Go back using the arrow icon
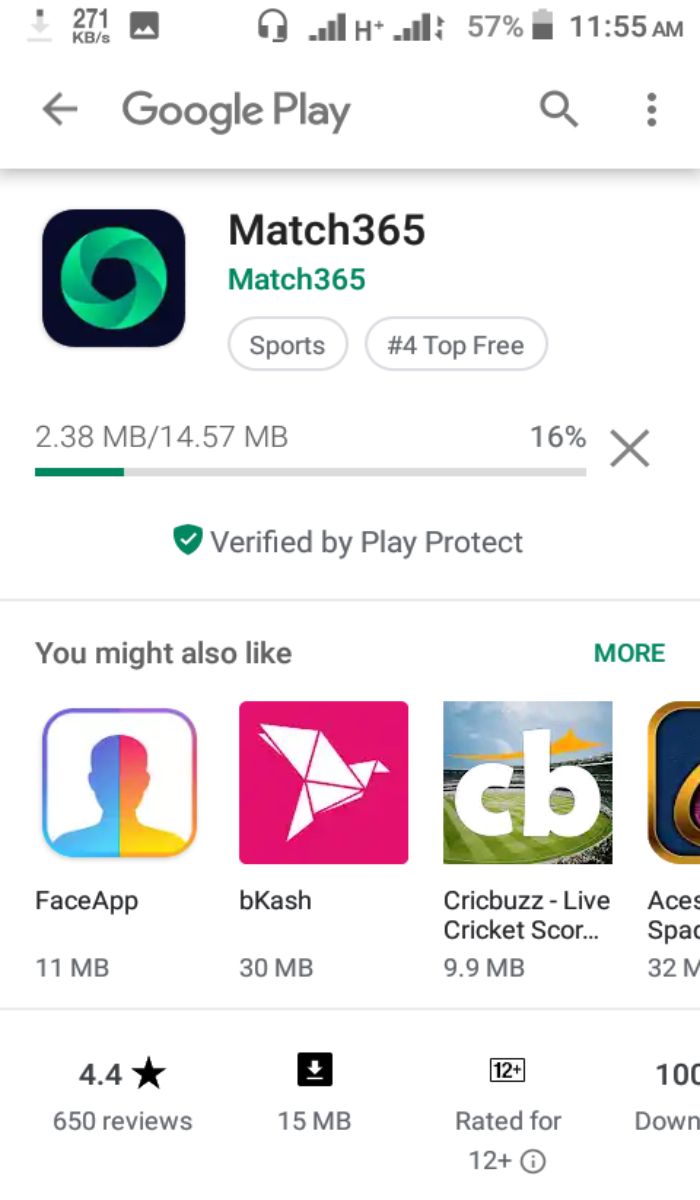 click(60, 110)
